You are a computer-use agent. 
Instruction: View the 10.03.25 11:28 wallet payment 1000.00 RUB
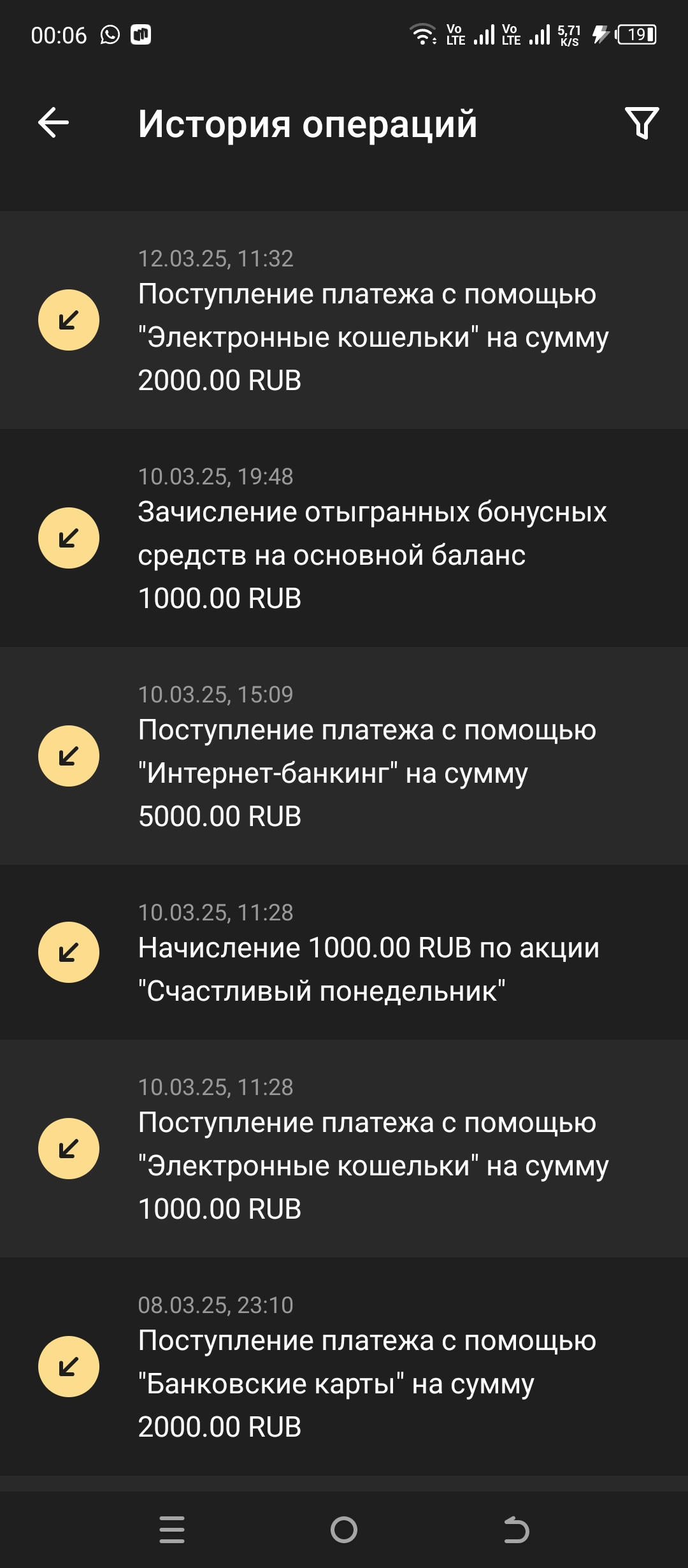(344, 1149)
